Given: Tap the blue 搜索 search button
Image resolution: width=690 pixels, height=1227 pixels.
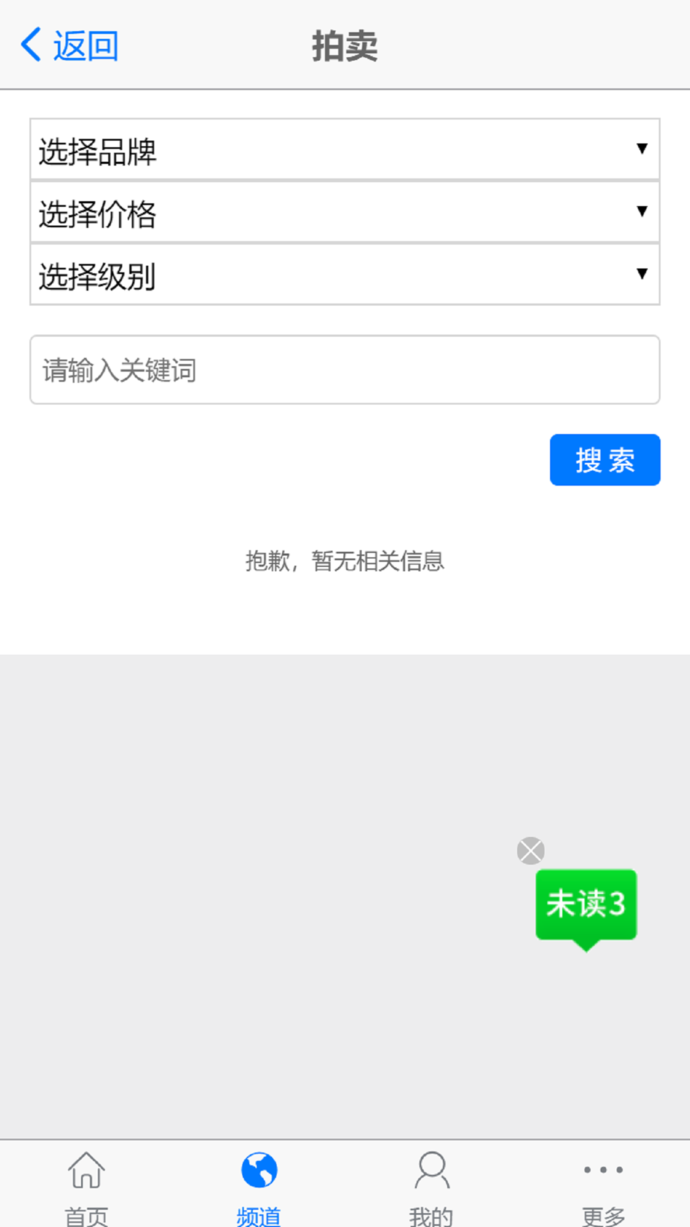Looking at the screenshot, I should [x=604, y=460].
